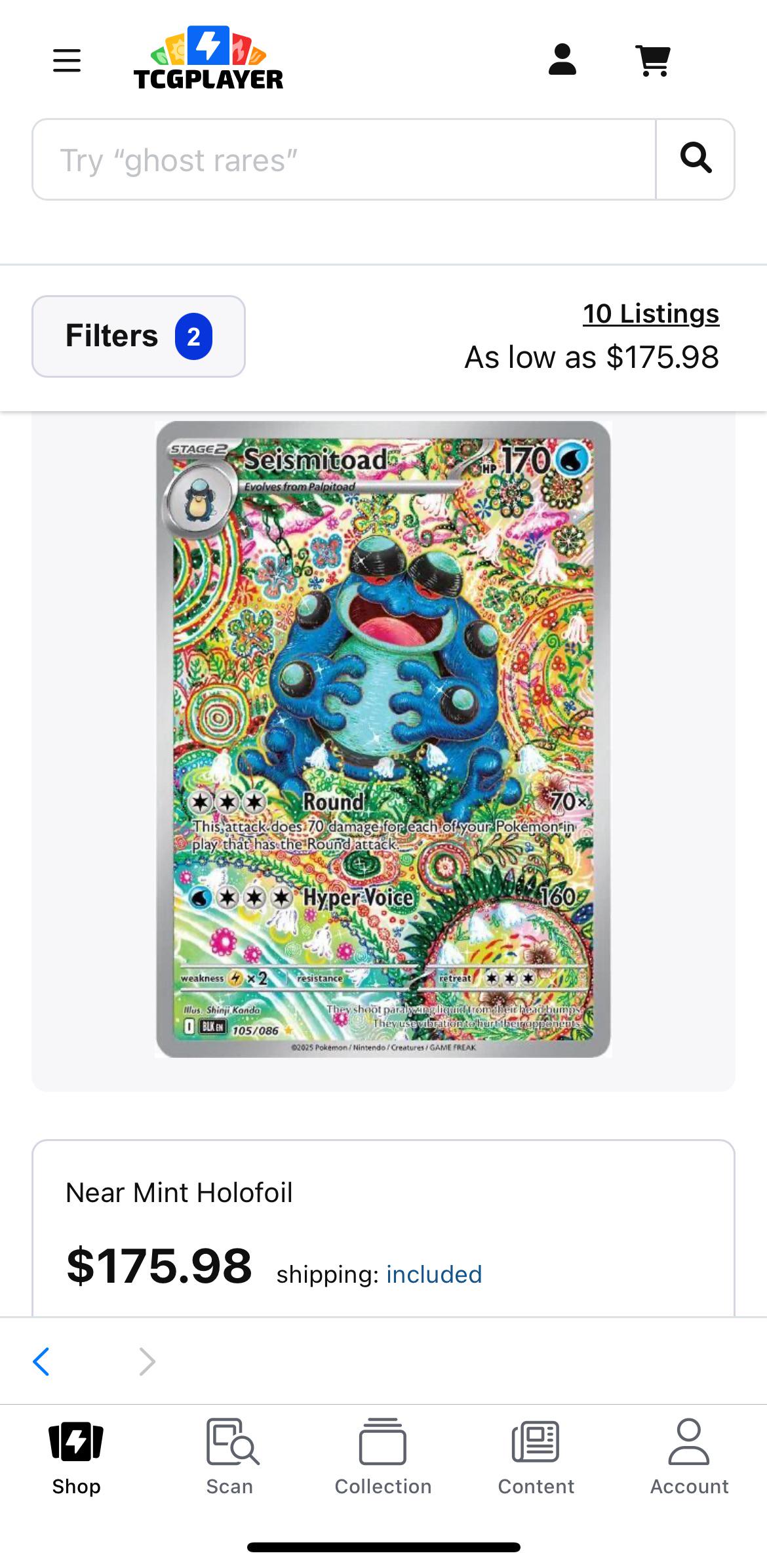
Task: Open the Filters button
Action: 138,336
